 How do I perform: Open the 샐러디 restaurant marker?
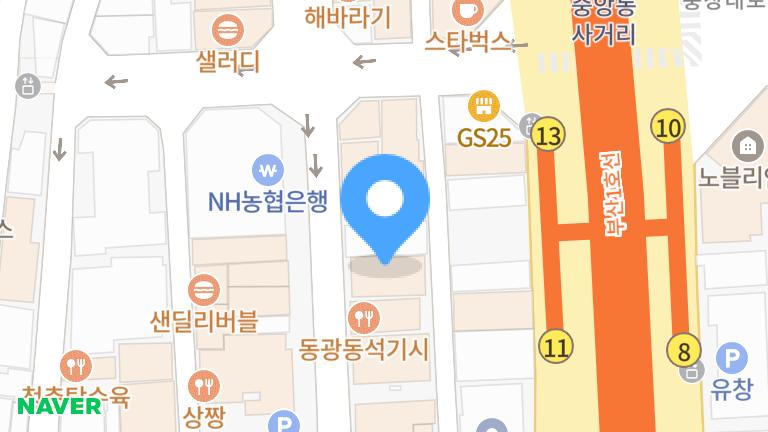tap(228, 30)
